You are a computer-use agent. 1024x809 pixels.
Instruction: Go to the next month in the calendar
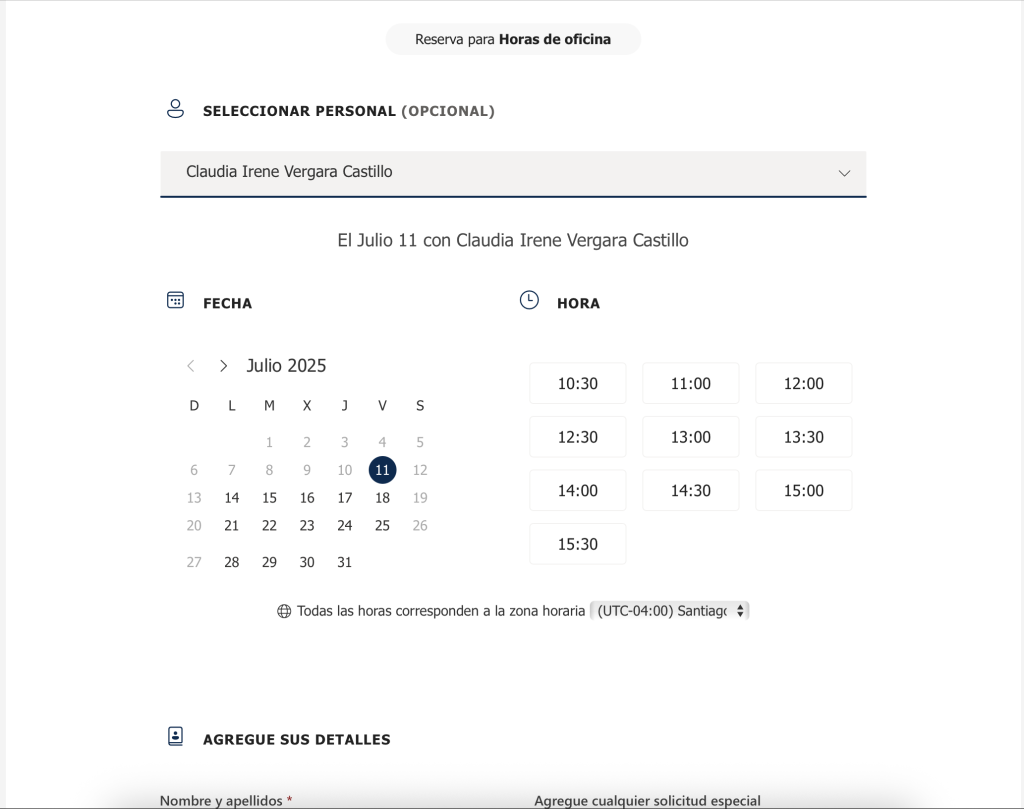[x=223, y=366]
